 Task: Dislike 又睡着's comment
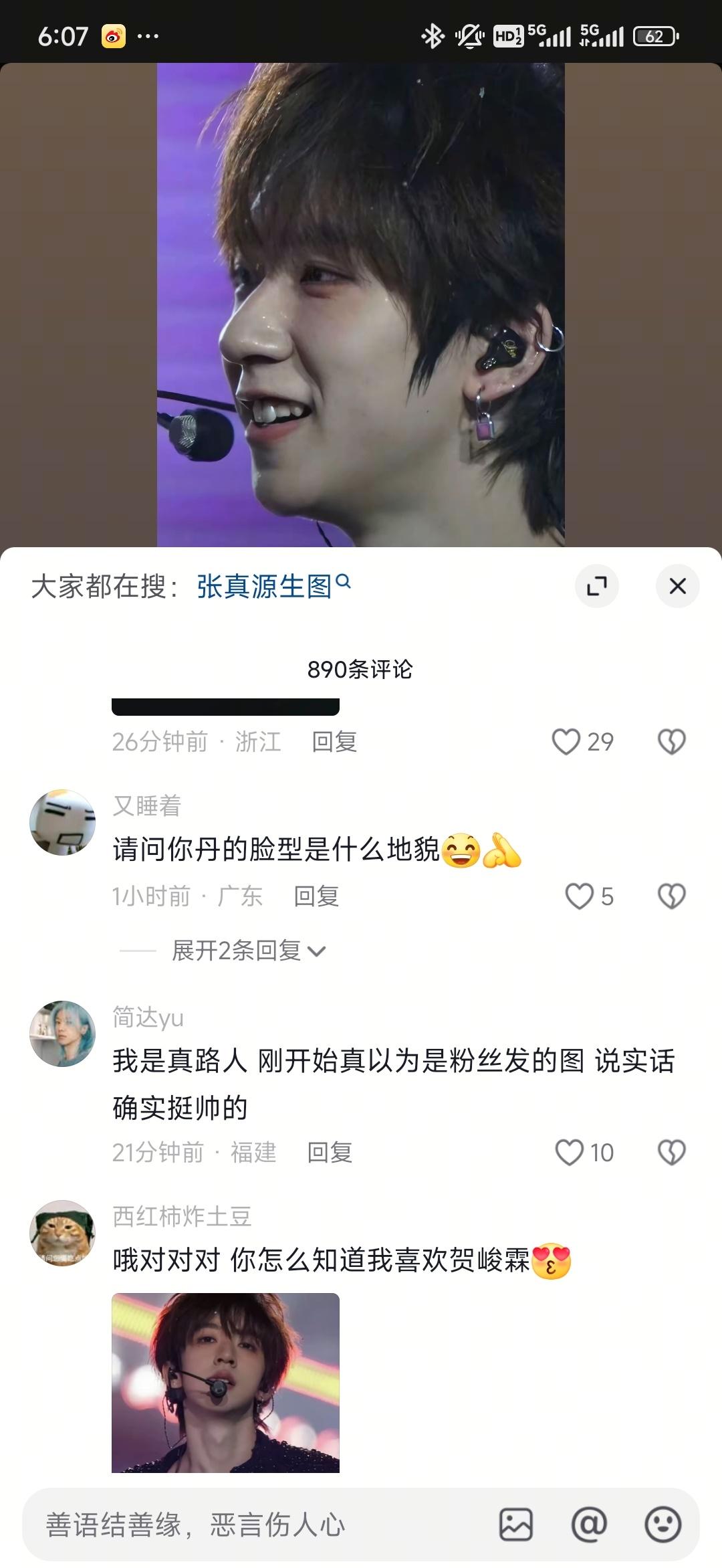click(671, 896)
